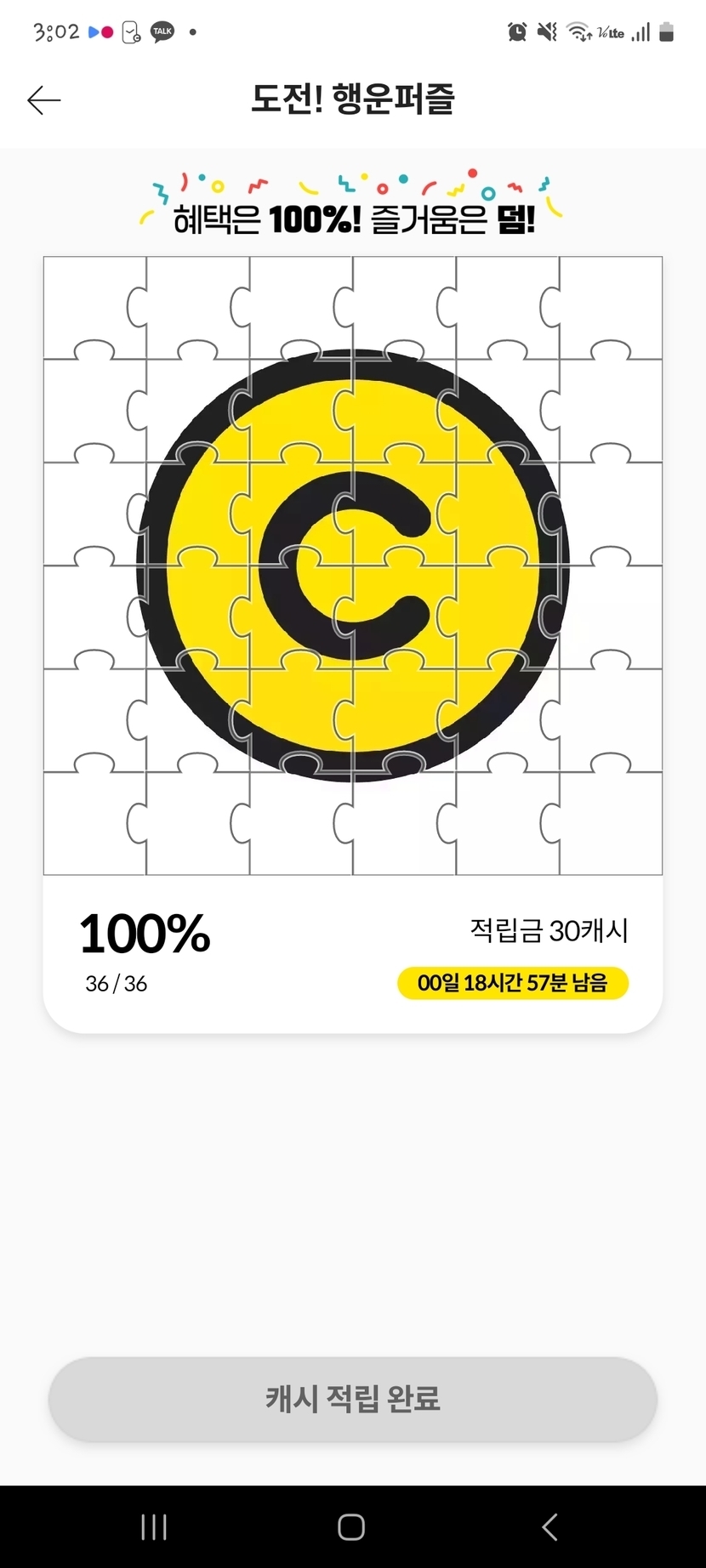Tap the system back button
The width and height of the screenshot is (706, 1568).
549,1527
